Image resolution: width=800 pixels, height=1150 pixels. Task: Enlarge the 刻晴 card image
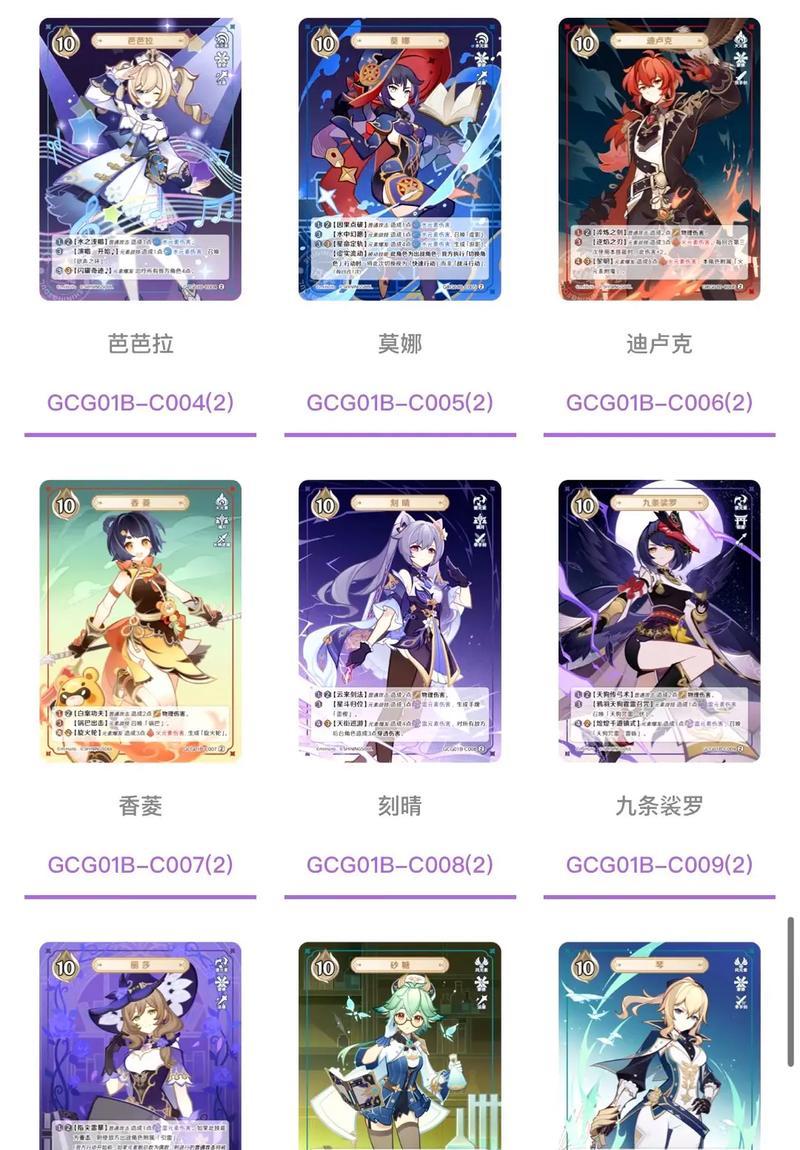[x=399, y=620]
